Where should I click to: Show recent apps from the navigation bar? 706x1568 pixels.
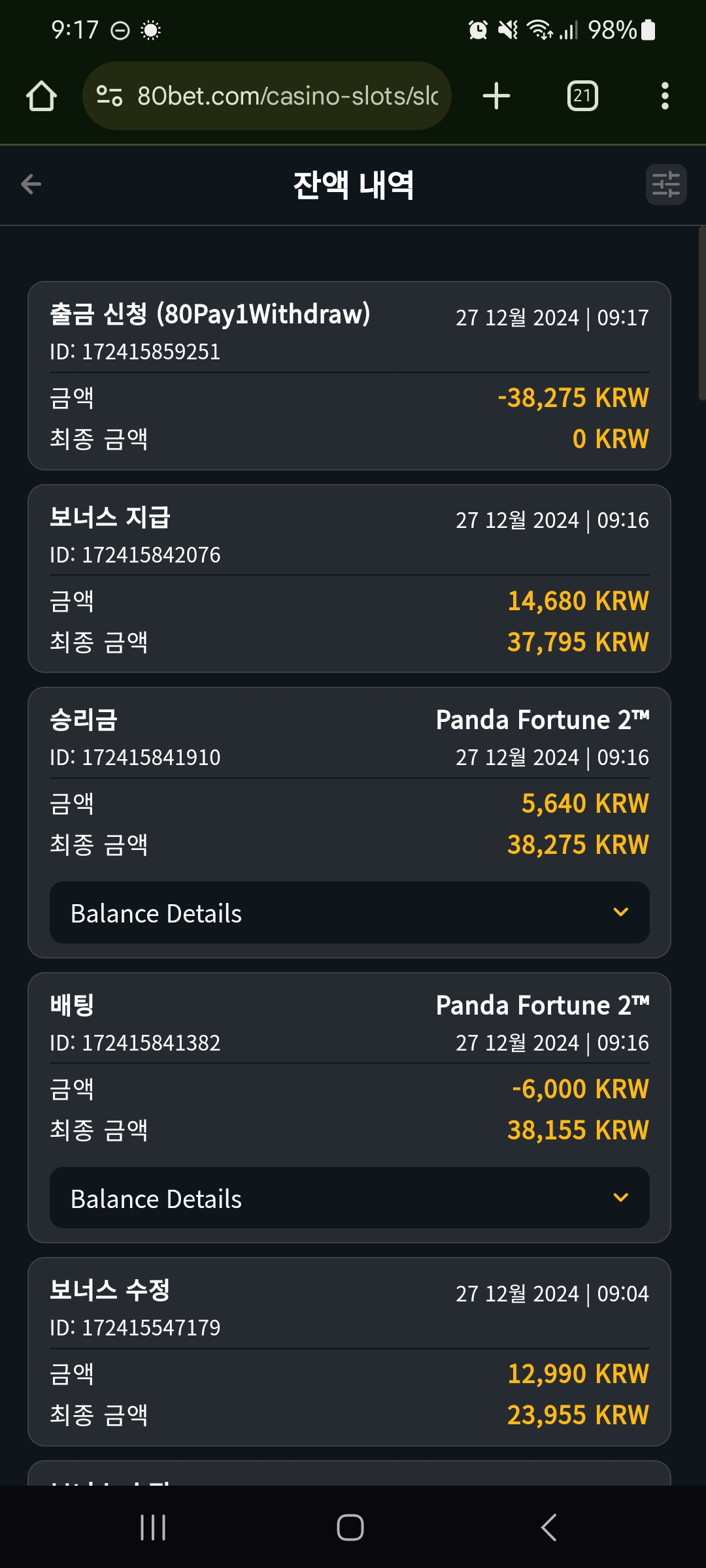pyautogui.click(x=153, y=1527)
